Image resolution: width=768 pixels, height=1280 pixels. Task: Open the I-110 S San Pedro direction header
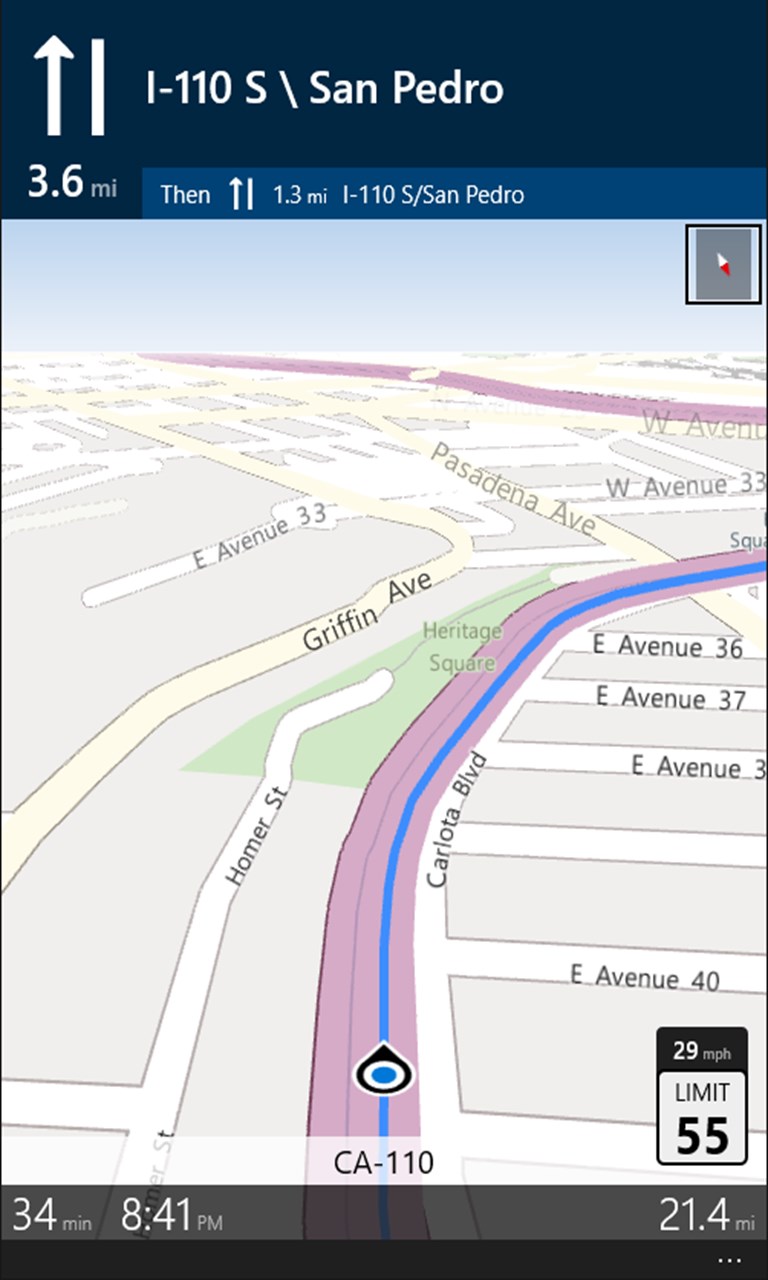(x=324, y=88)
